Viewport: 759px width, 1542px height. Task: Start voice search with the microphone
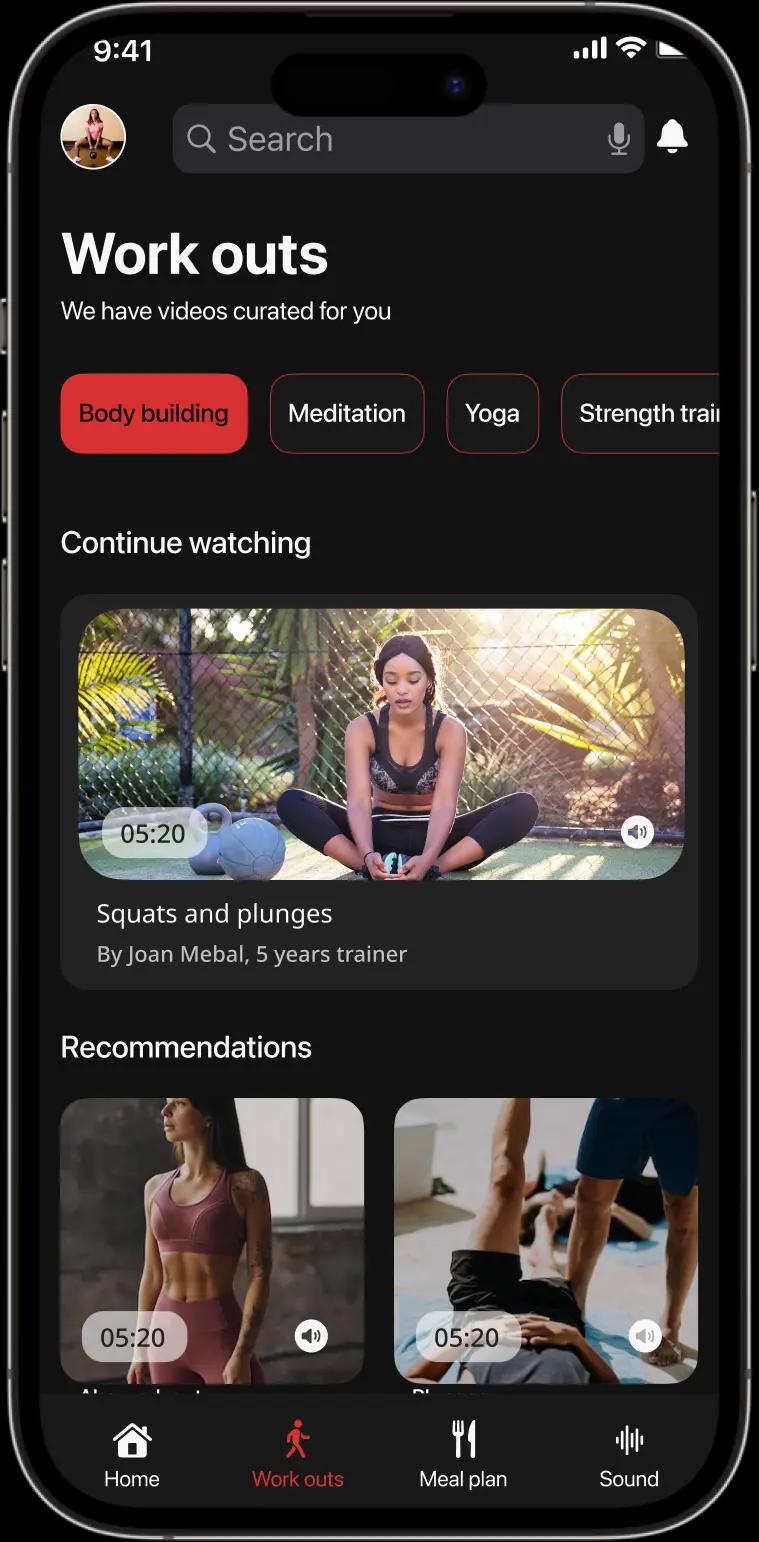[x=619, y=139]
